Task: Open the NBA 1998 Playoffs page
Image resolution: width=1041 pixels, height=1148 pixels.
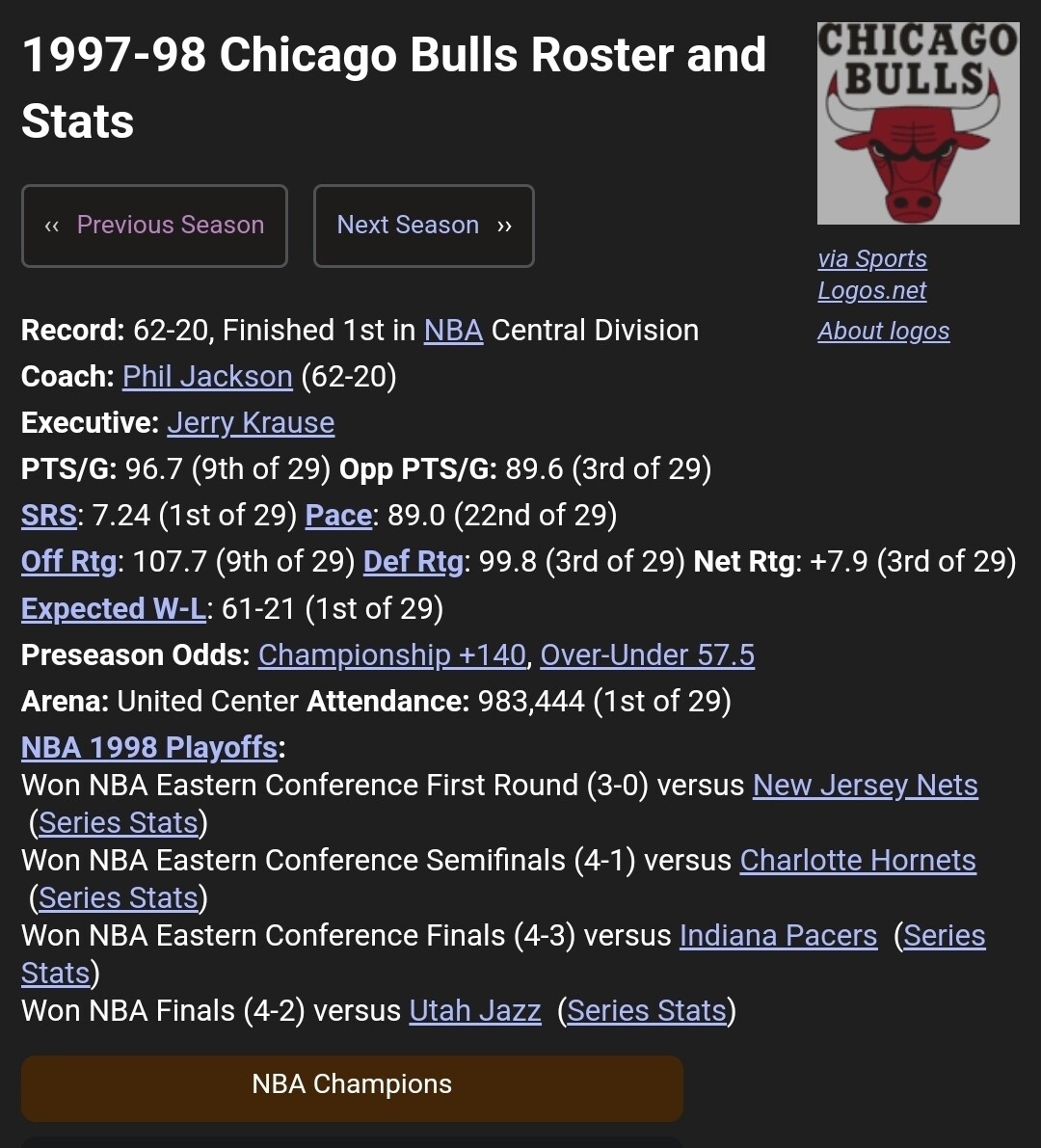Action: [x=149, y=748]
